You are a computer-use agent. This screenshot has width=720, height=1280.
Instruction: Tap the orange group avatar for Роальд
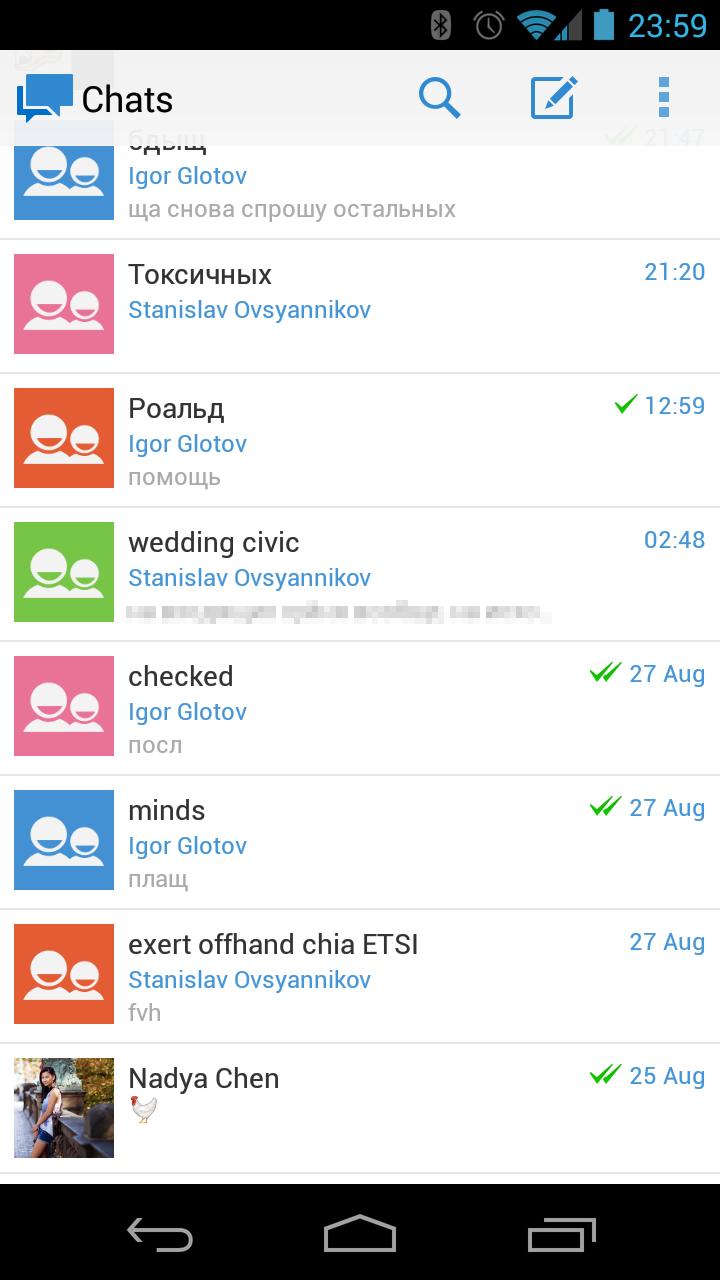pyautogui.click(x=63, y=437)
